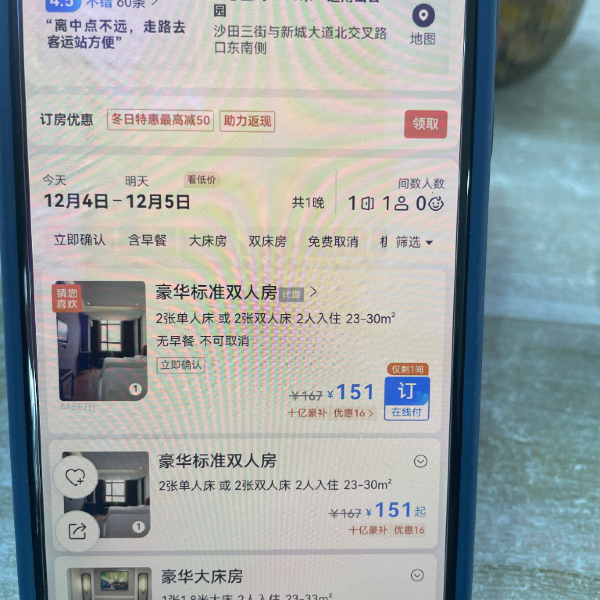
Task: Filter by 立即确认
Action: point(79,241)
